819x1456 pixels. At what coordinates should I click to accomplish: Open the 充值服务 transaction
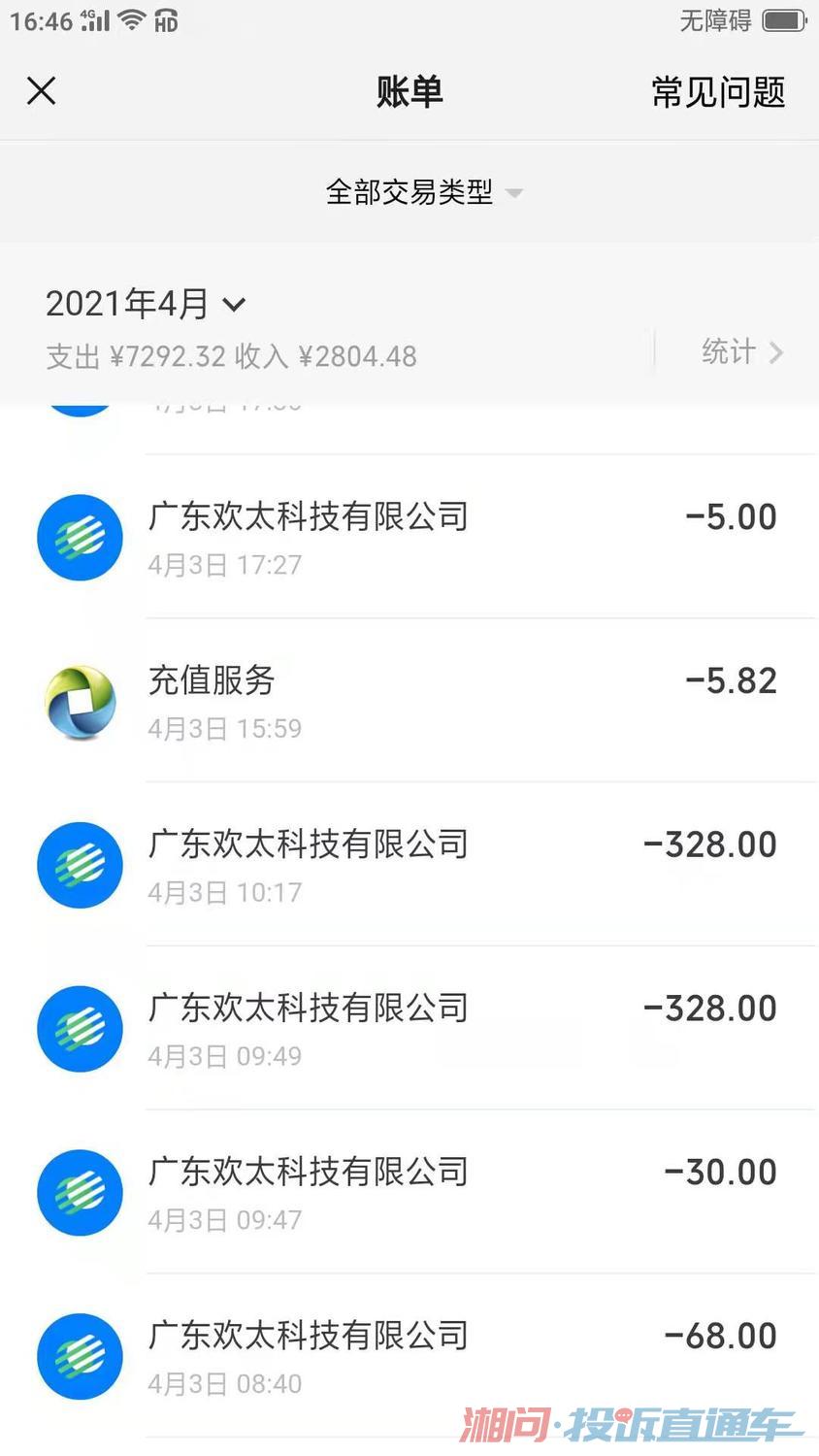(x=409, y=701)
